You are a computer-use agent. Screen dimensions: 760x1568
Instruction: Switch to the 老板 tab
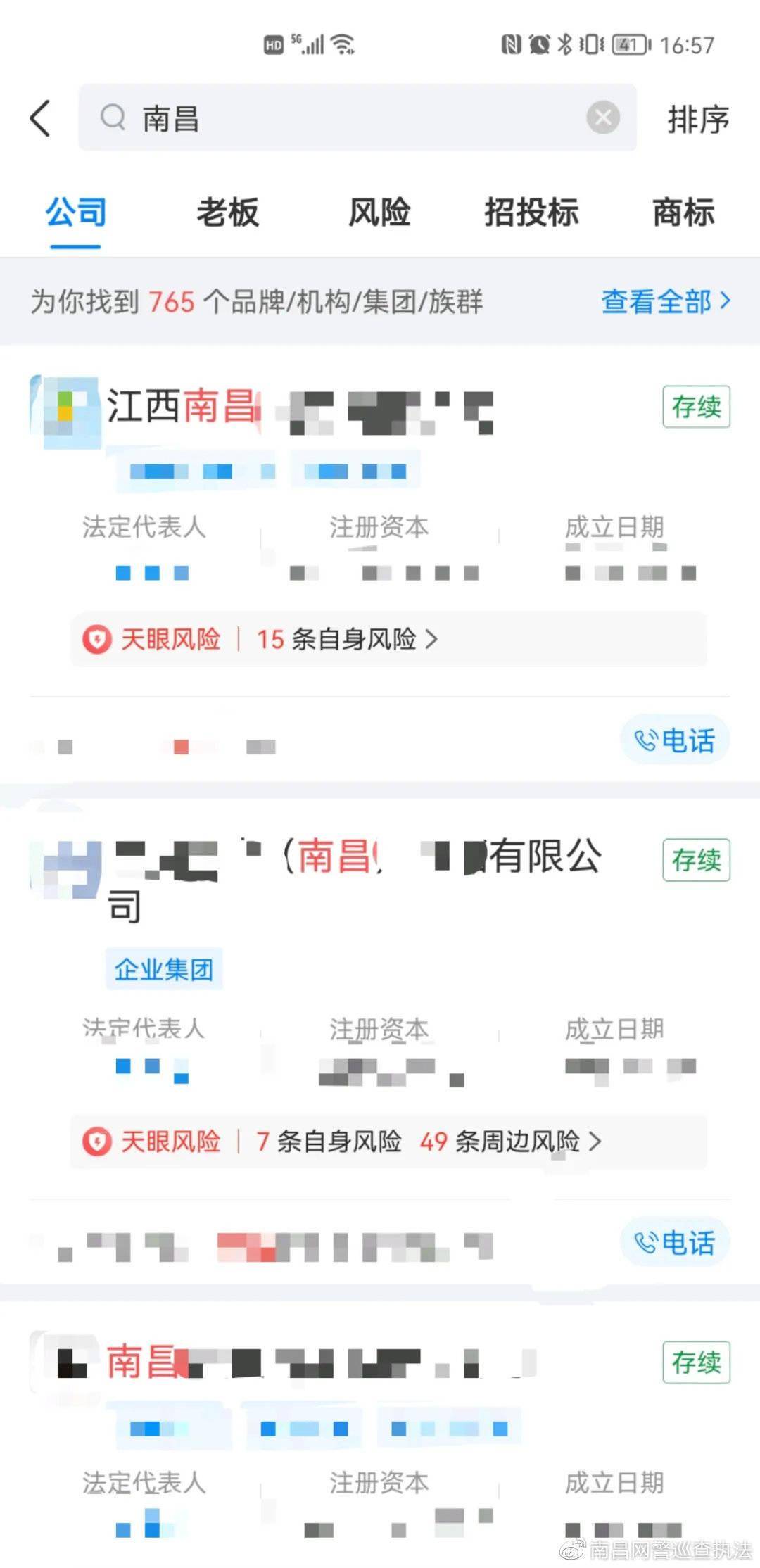point(227,213)
